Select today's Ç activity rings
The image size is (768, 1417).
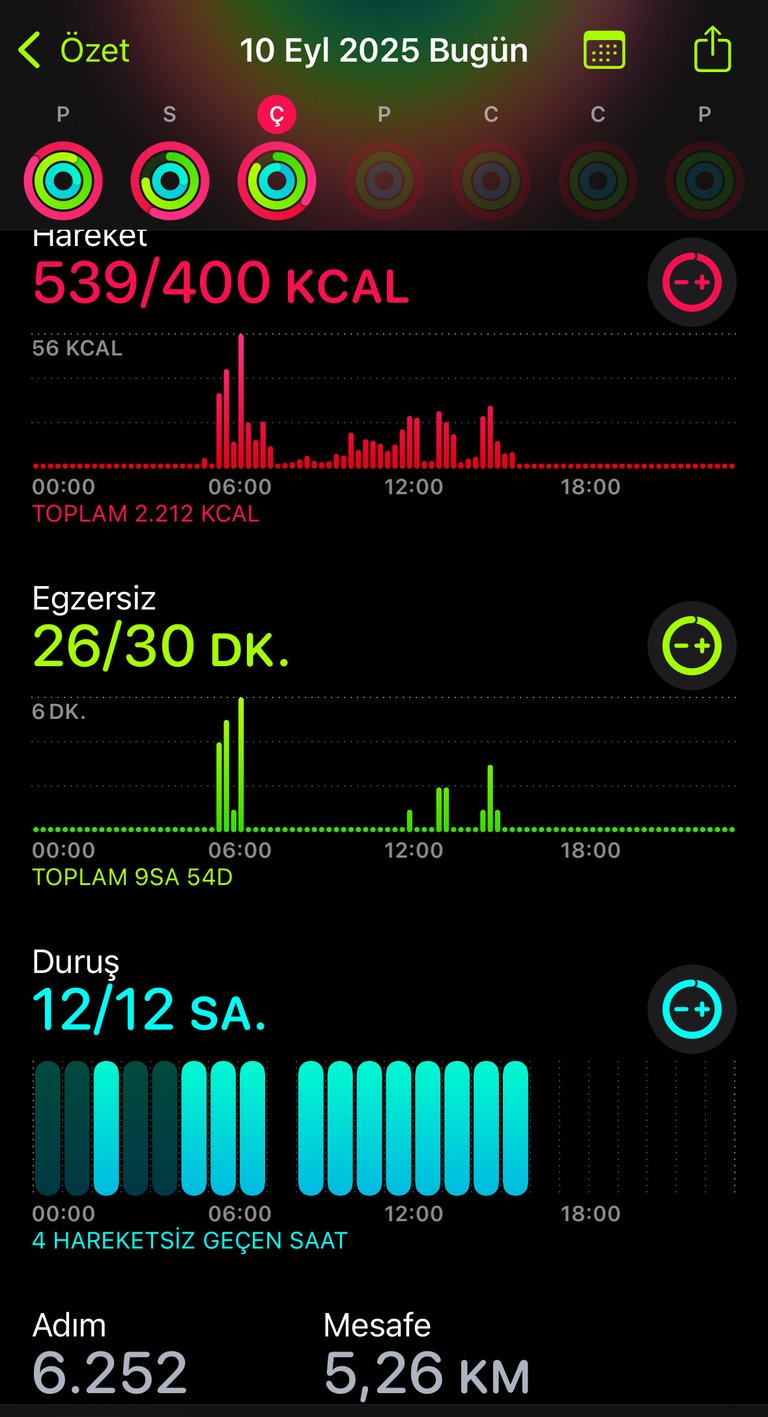click(277, 182)
